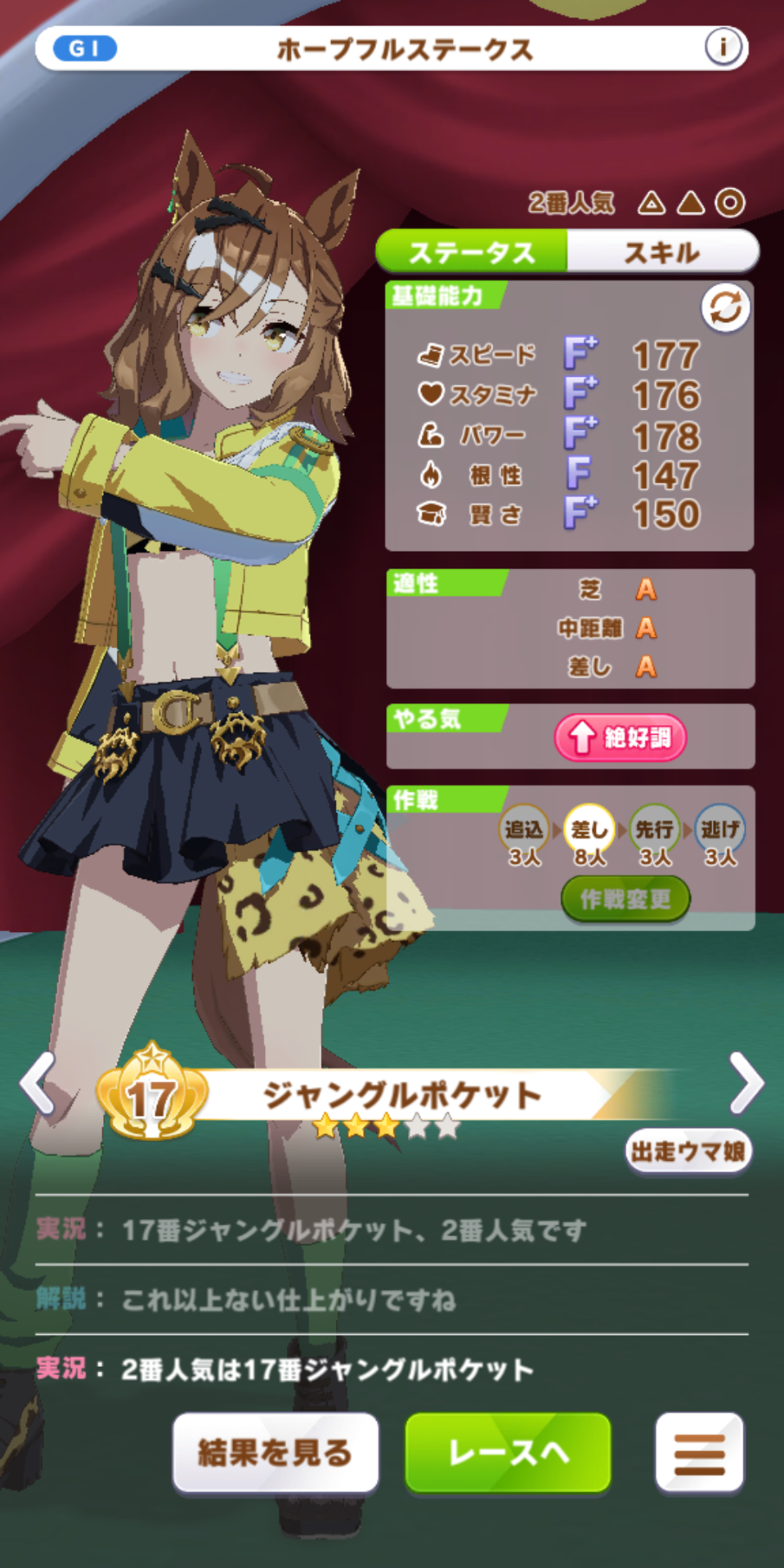784x1568 pixels.
Task: Show the previous runner with left arrow
Action: pos(37,1083)
